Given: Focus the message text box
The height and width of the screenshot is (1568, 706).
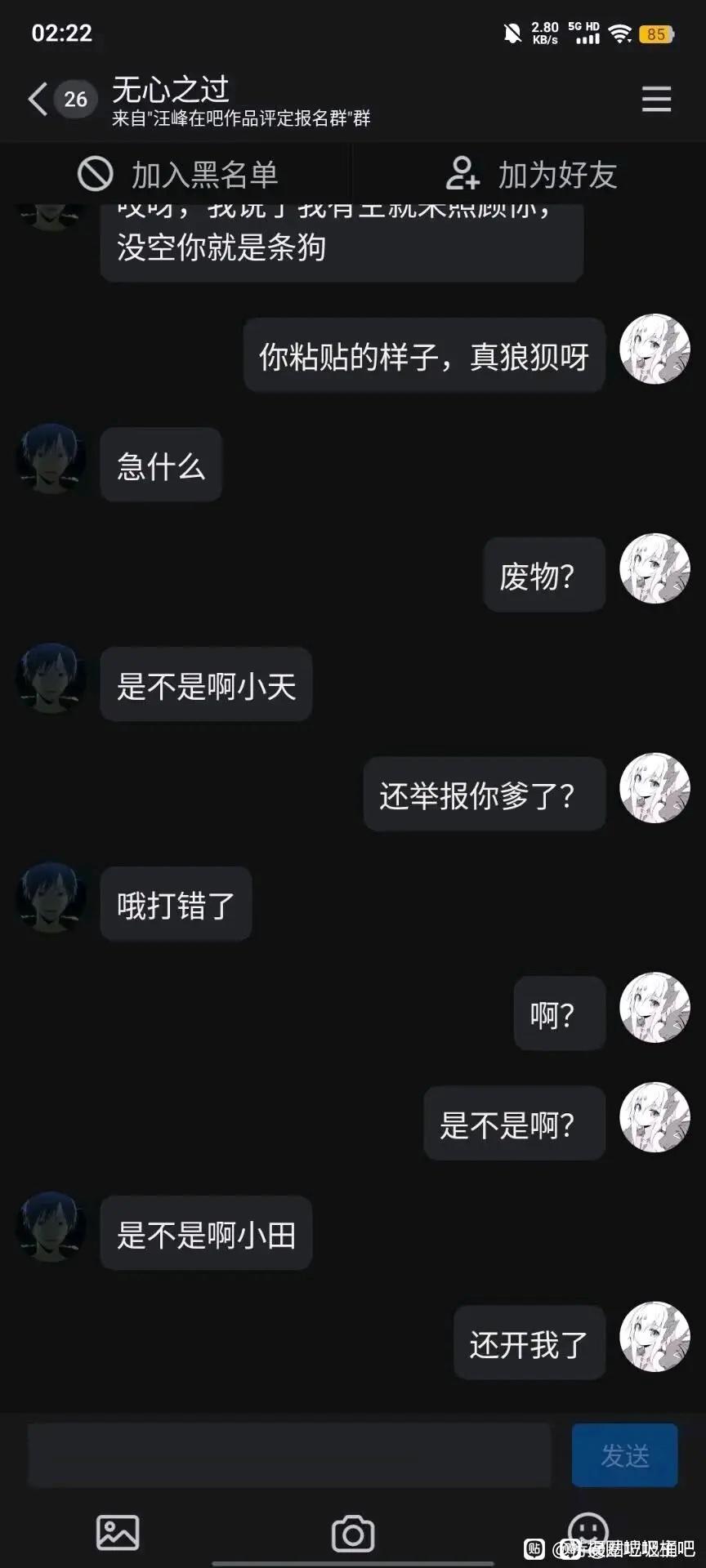Looking at the screenshot, I should click(x=289, y=1455).
